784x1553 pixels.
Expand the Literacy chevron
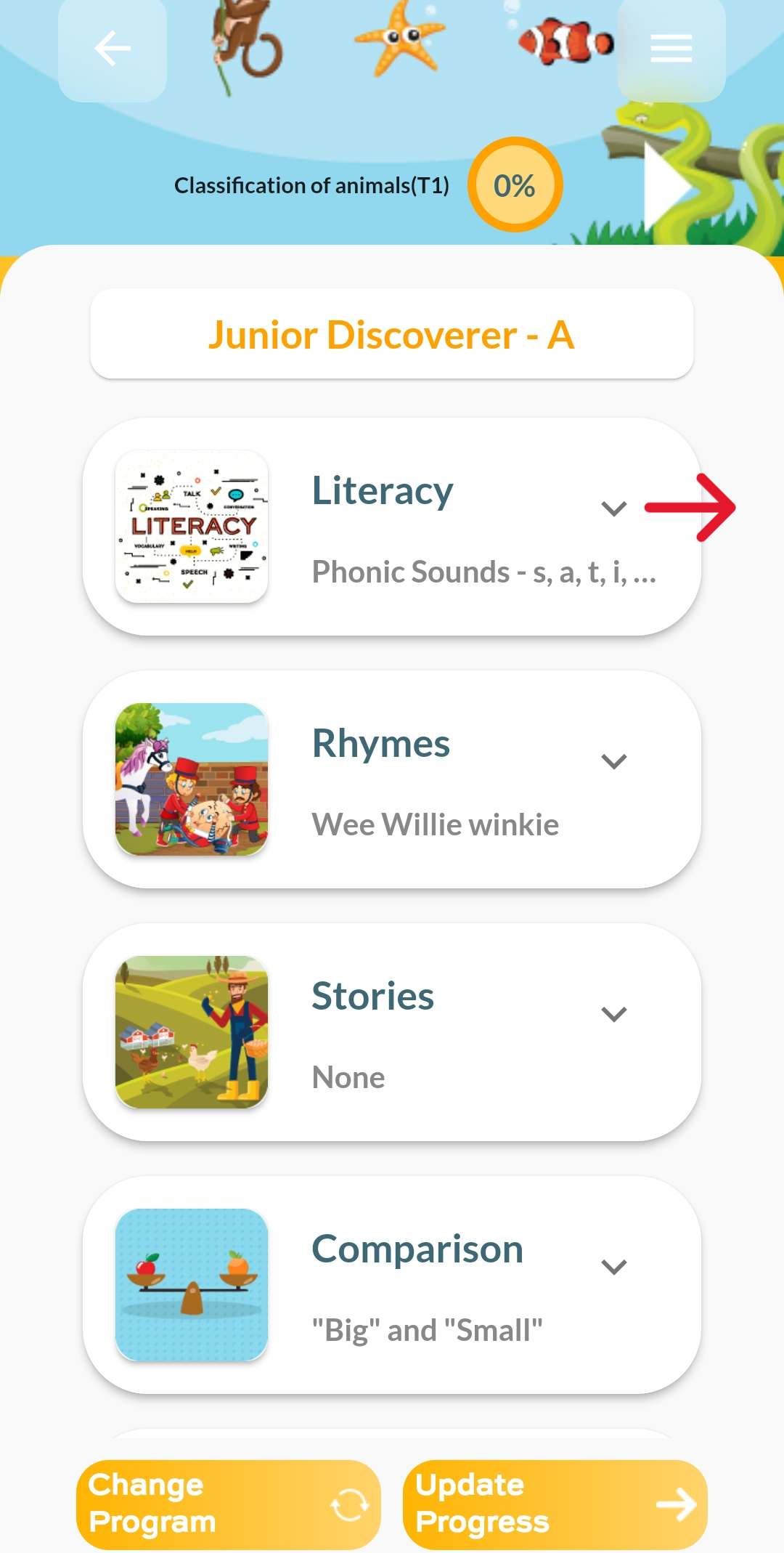coord(614,508)
